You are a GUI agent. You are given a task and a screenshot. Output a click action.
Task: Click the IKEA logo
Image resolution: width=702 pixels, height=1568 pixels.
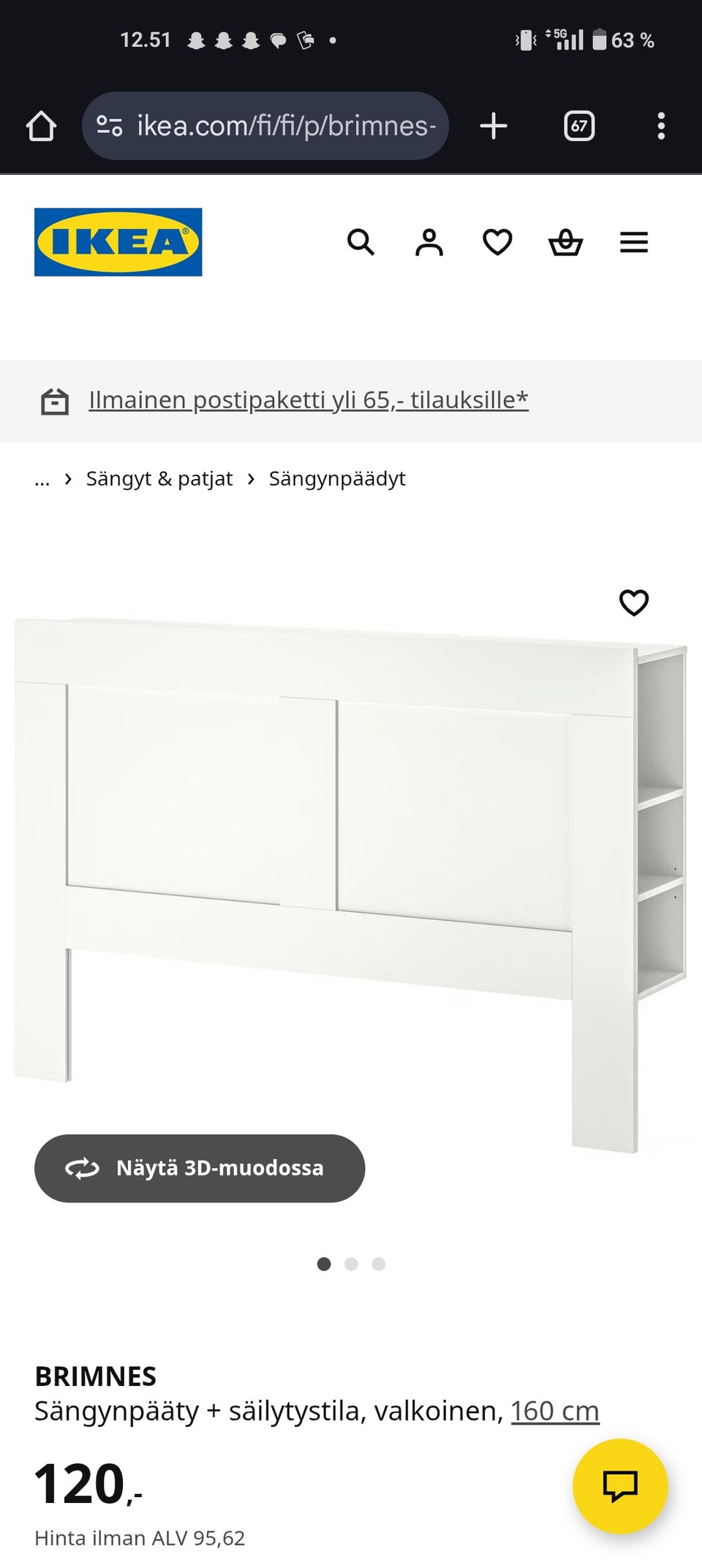point(118,242)
